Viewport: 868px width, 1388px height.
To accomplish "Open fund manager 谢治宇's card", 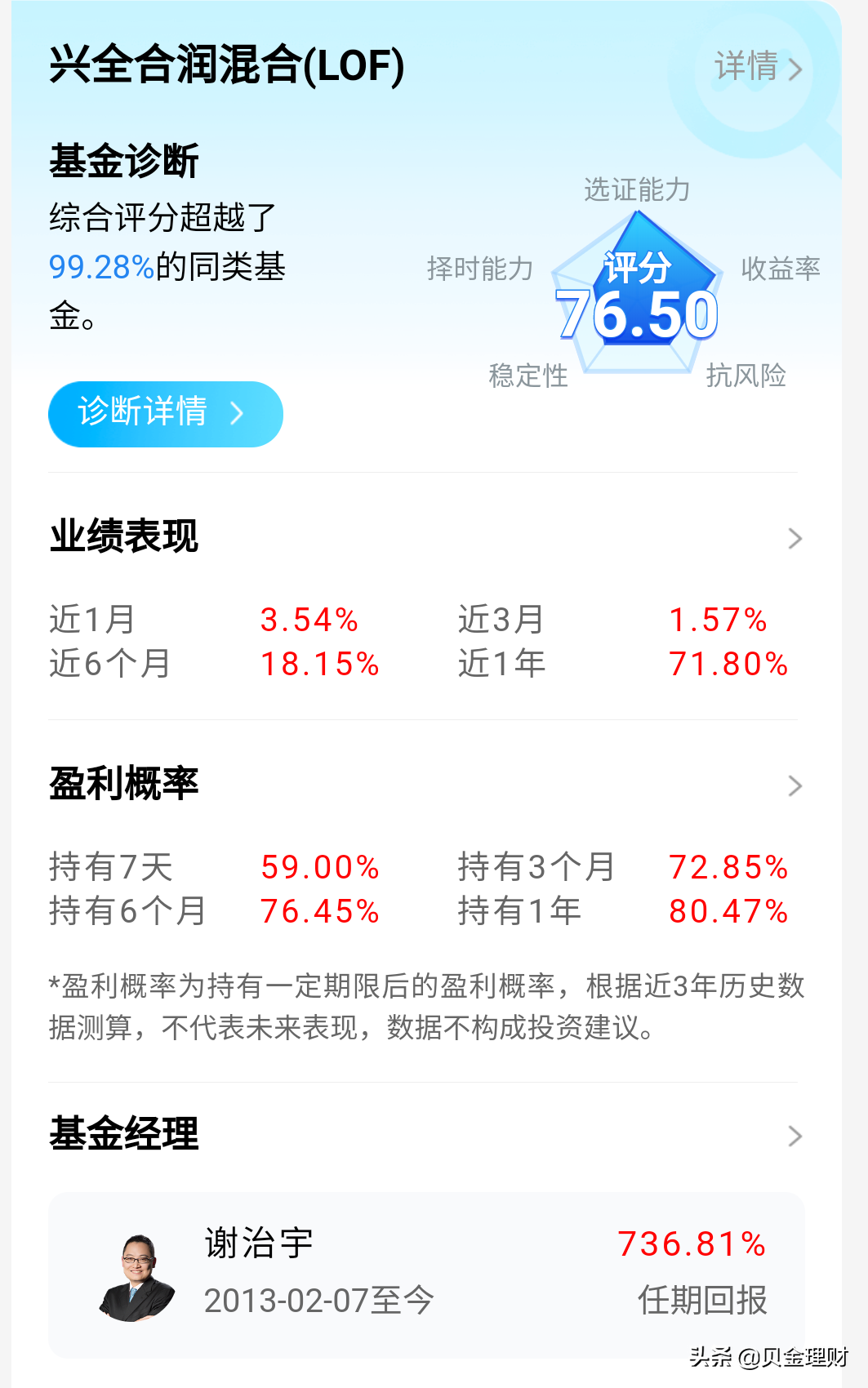I will [x=426, y=1274].
